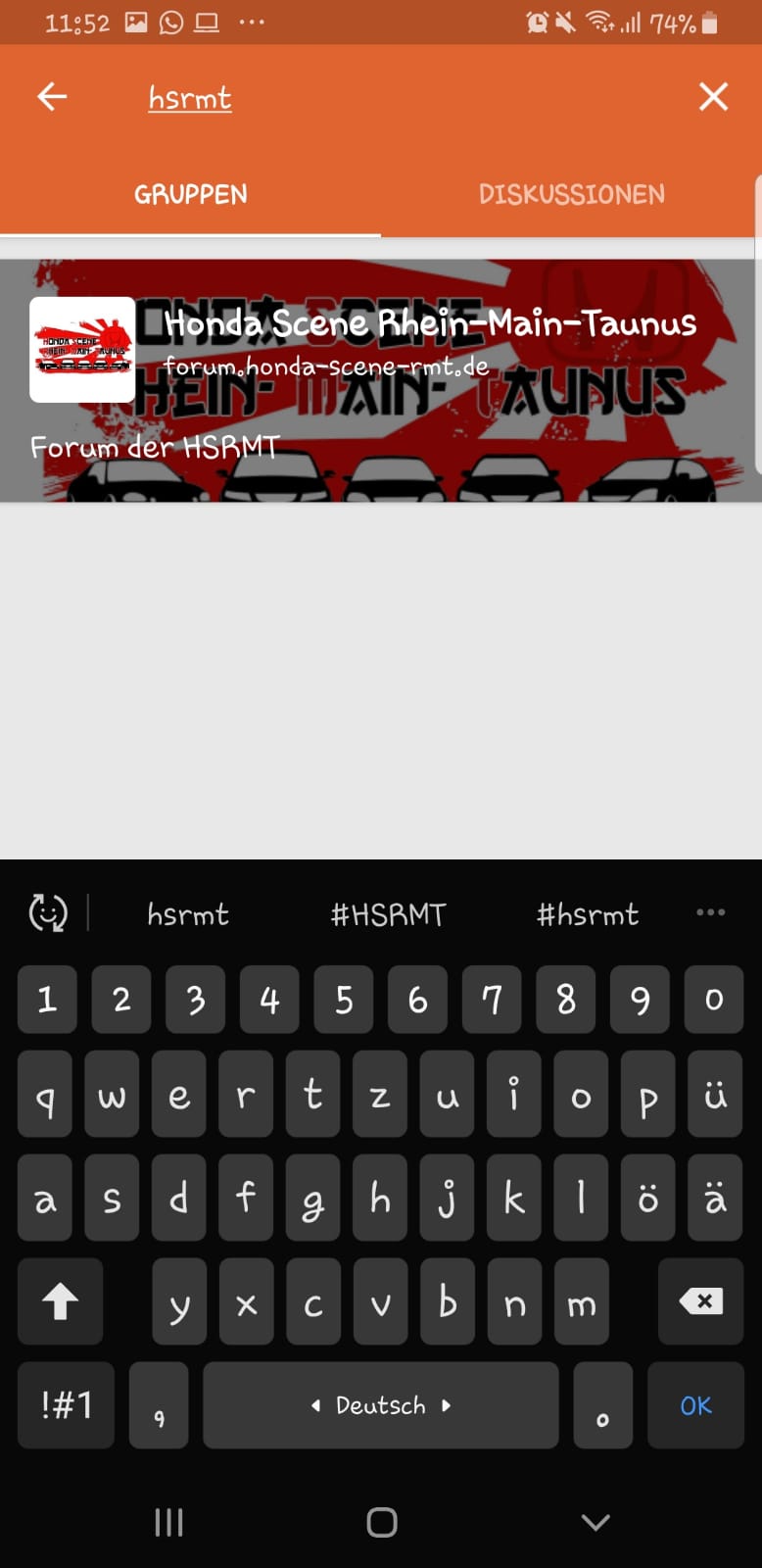762x1568 pixels.
Task: Open more keyboard suggestions
Action: [x=710, y=912]
